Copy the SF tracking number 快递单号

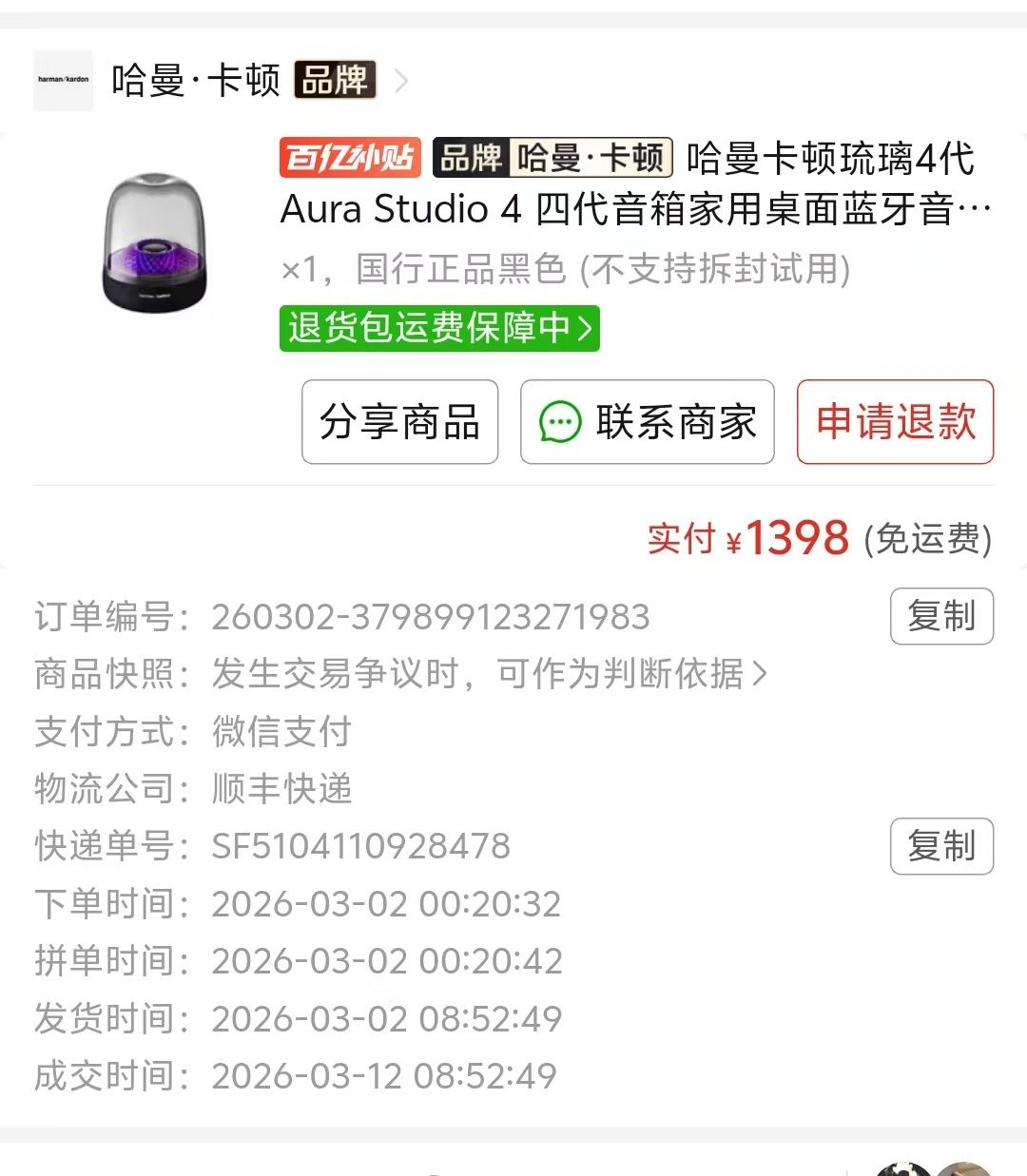point(941,846)
